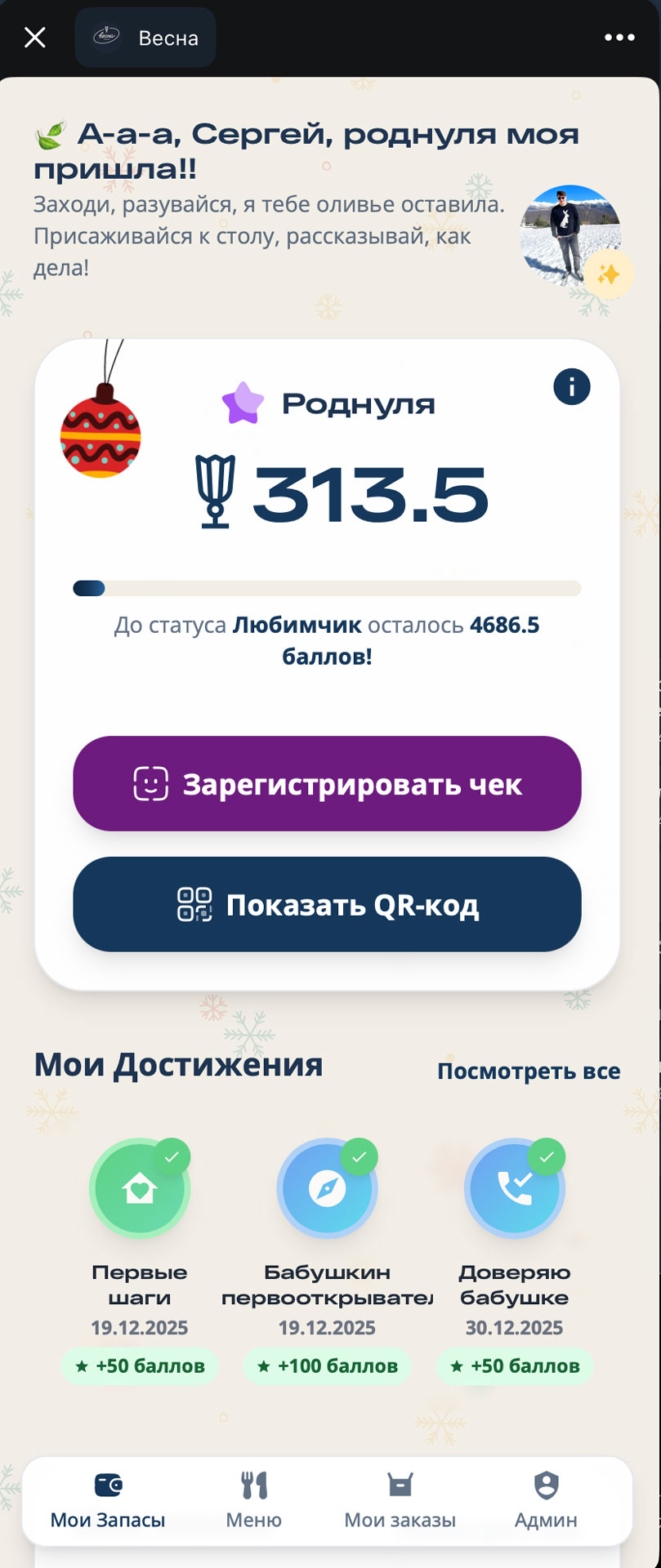Open Посмотреть все achievements link

click(529, 1071)
